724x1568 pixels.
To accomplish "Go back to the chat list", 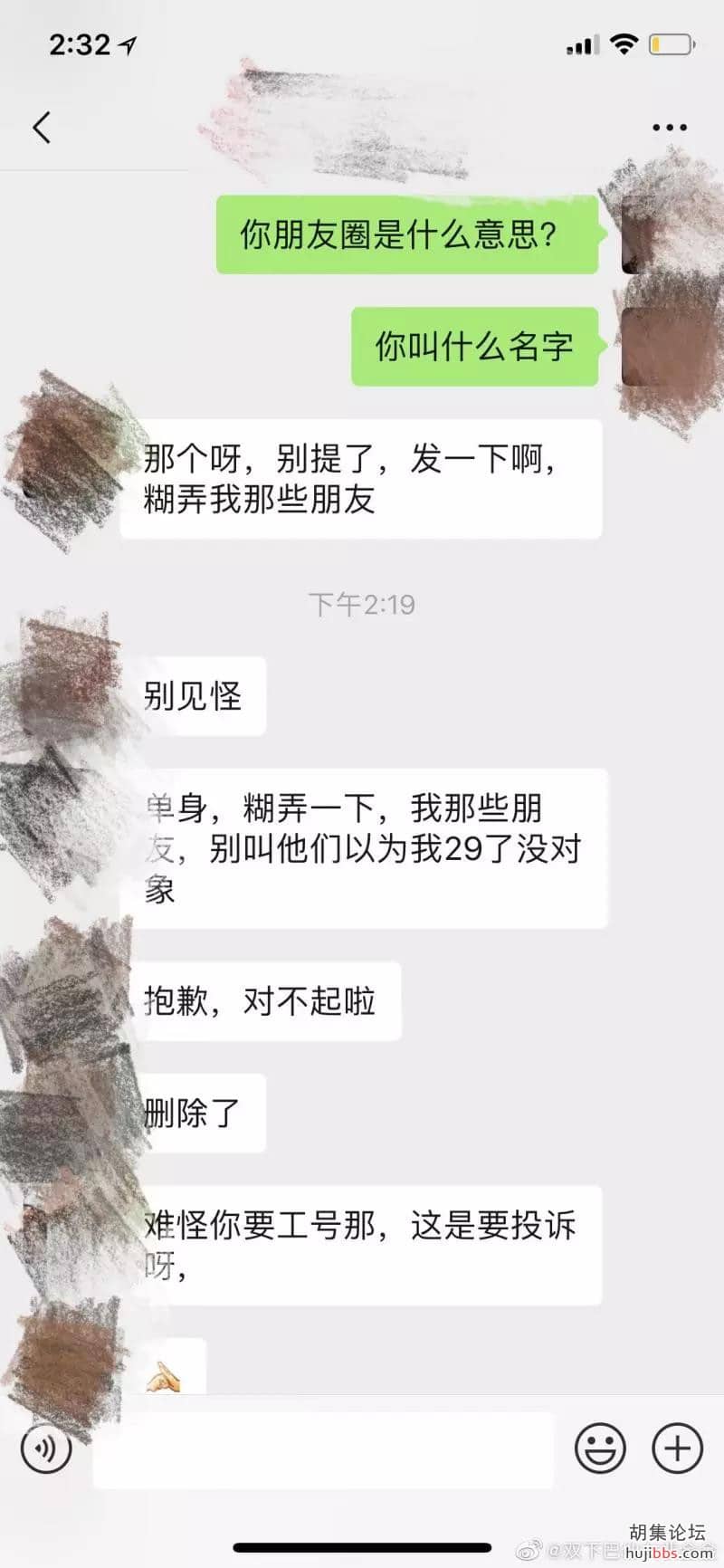I will click(42, 128).
